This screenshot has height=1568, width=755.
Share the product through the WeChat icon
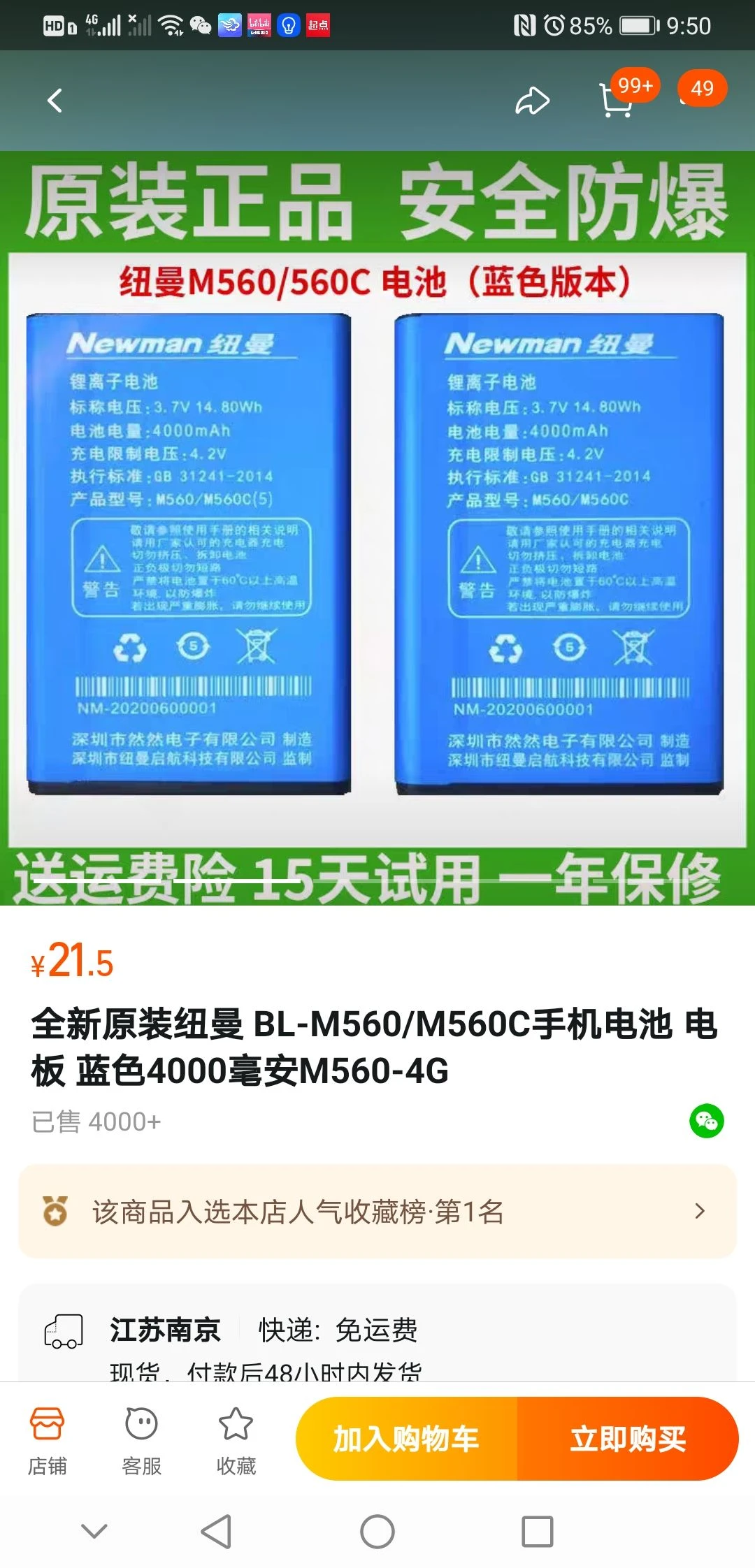[x=707, y=1121]
